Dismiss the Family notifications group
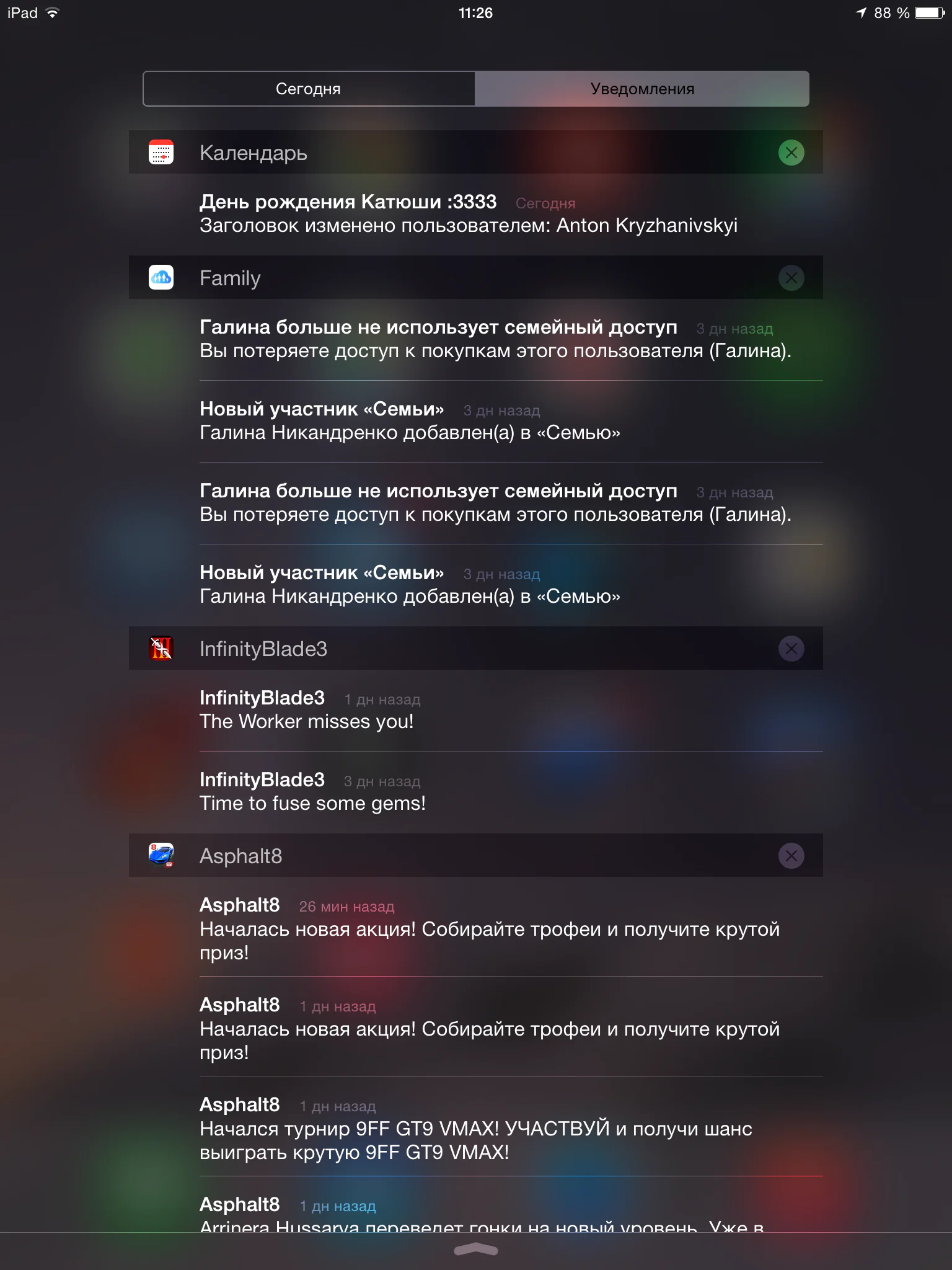The height and width of the screenshot is (1270, 952). [791, 278]
